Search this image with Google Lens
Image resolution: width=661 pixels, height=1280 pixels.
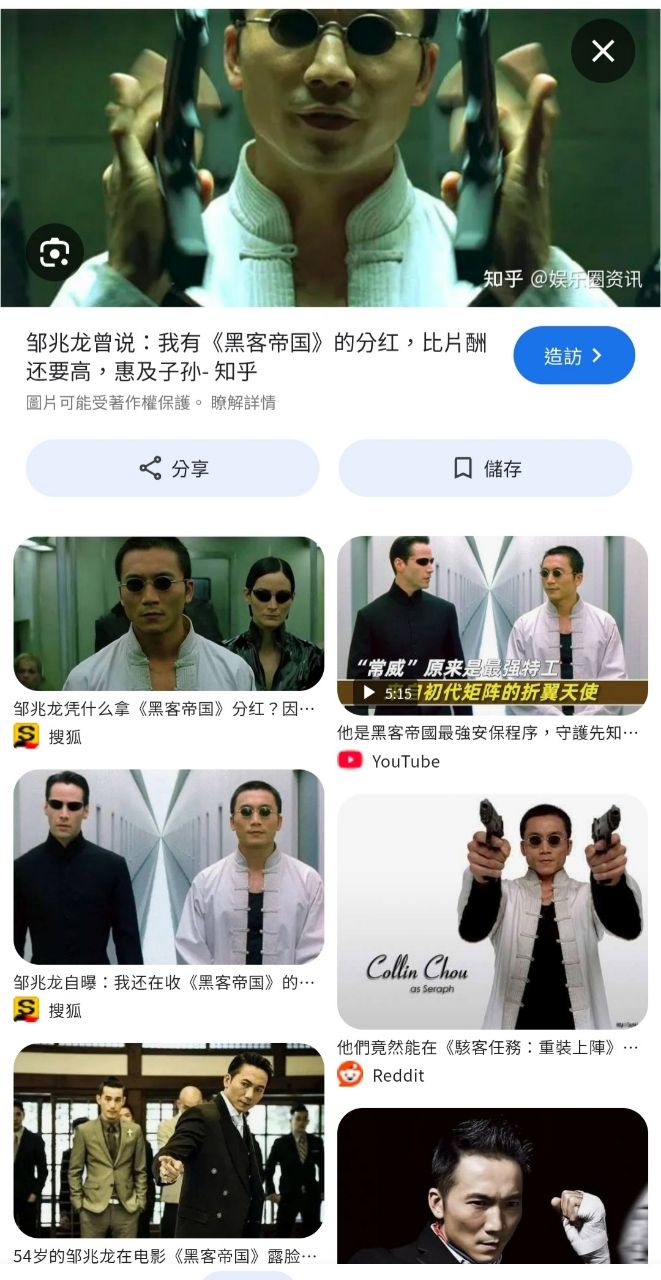coord(54,254)
